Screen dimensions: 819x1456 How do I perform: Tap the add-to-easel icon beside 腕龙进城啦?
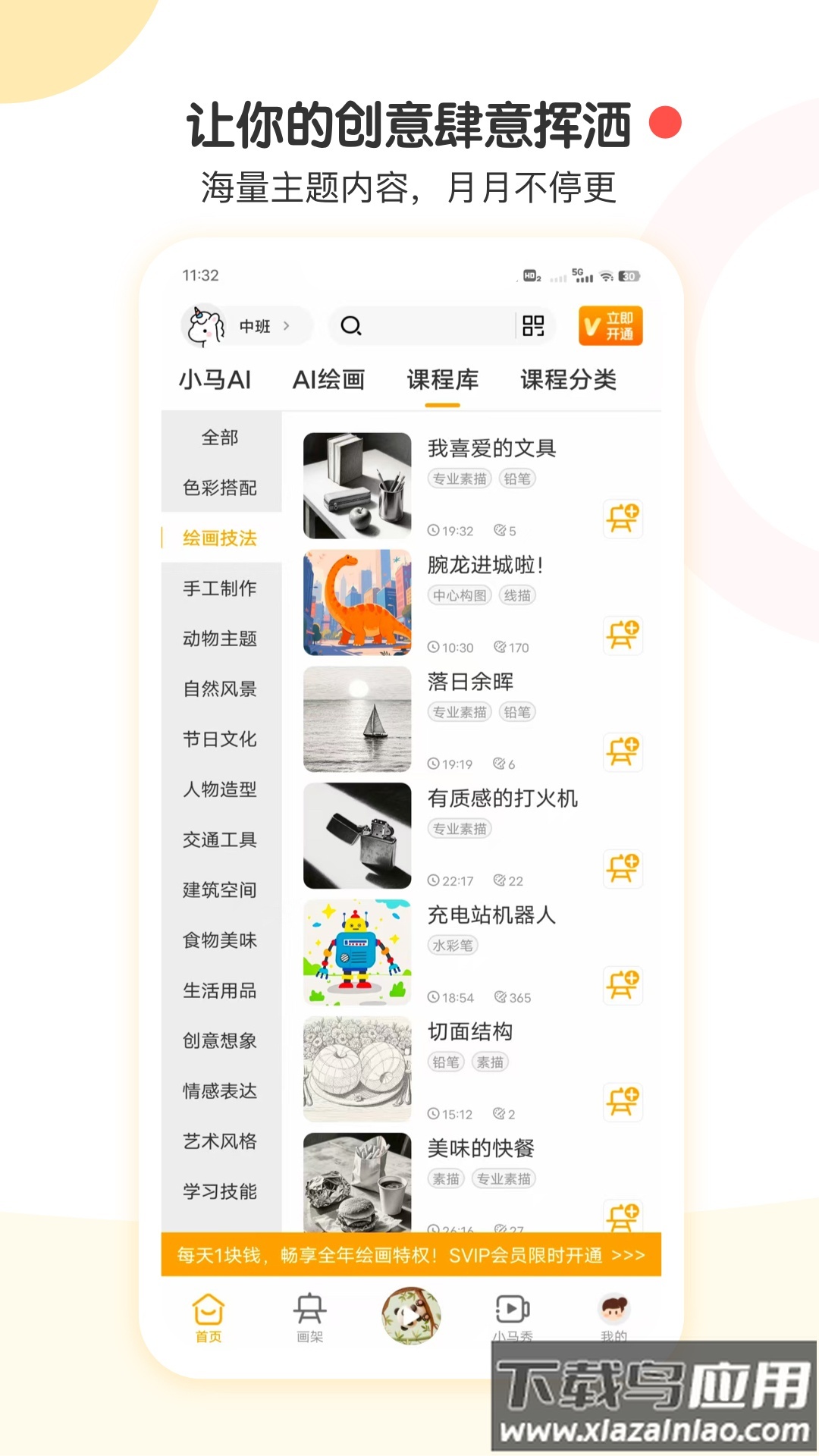pos(622,636)
